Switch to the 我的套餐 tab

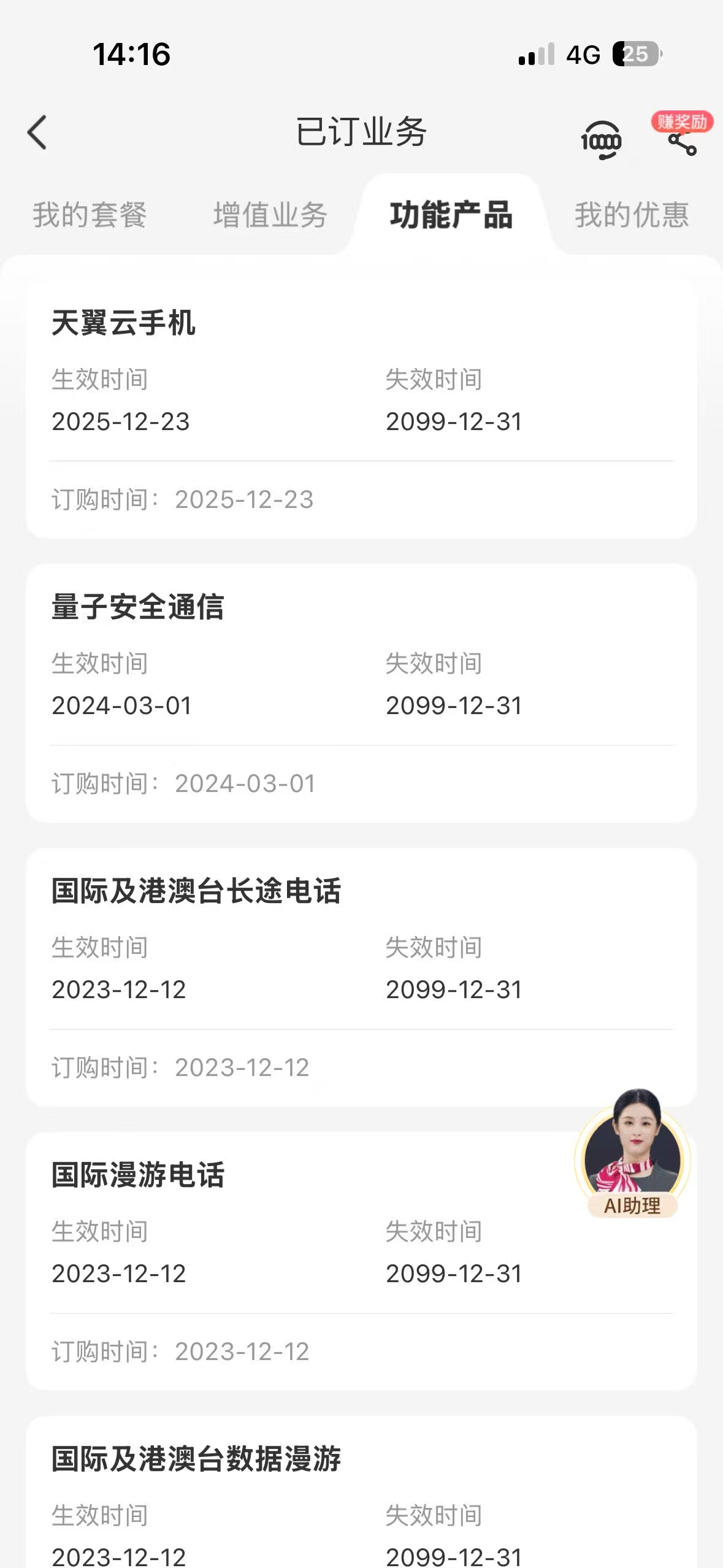tap(90, 215)
